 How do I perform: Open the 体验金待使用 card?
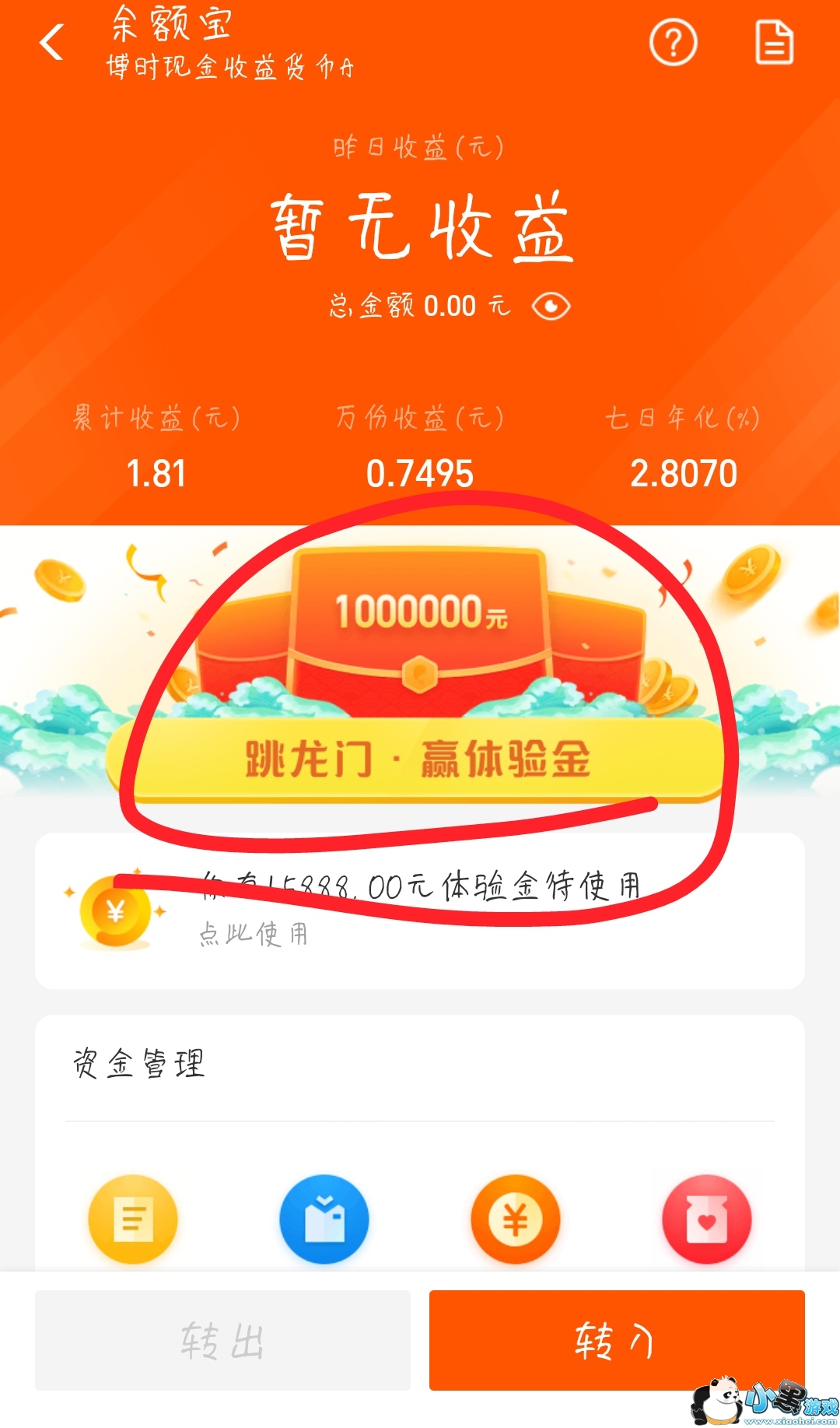click(420, 910)
